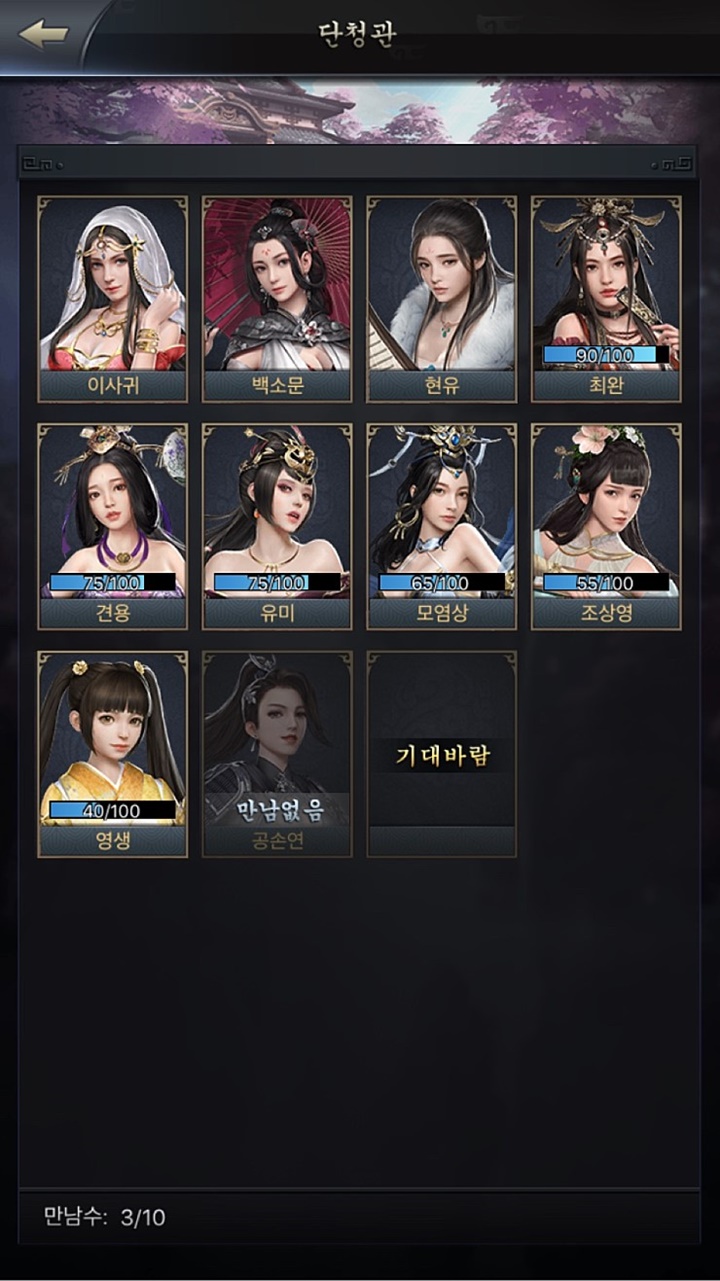This screenshot has width=720, height=1281.
Task: Tap the 견용 character card
Action: 112,525
